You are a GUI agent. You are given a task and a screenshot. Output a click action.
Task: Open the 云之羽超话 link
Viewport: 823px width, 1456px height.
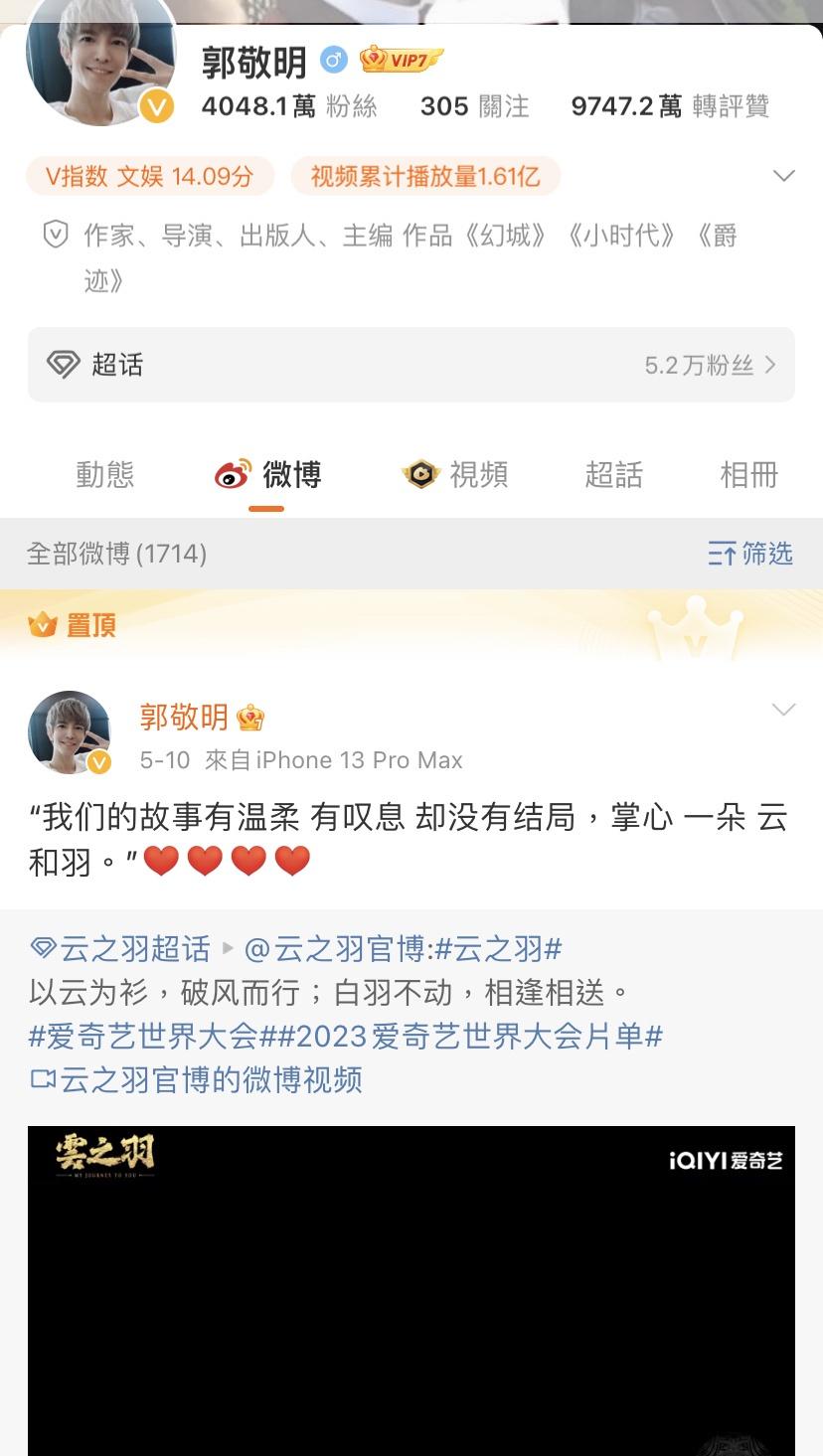click(121, 949)
